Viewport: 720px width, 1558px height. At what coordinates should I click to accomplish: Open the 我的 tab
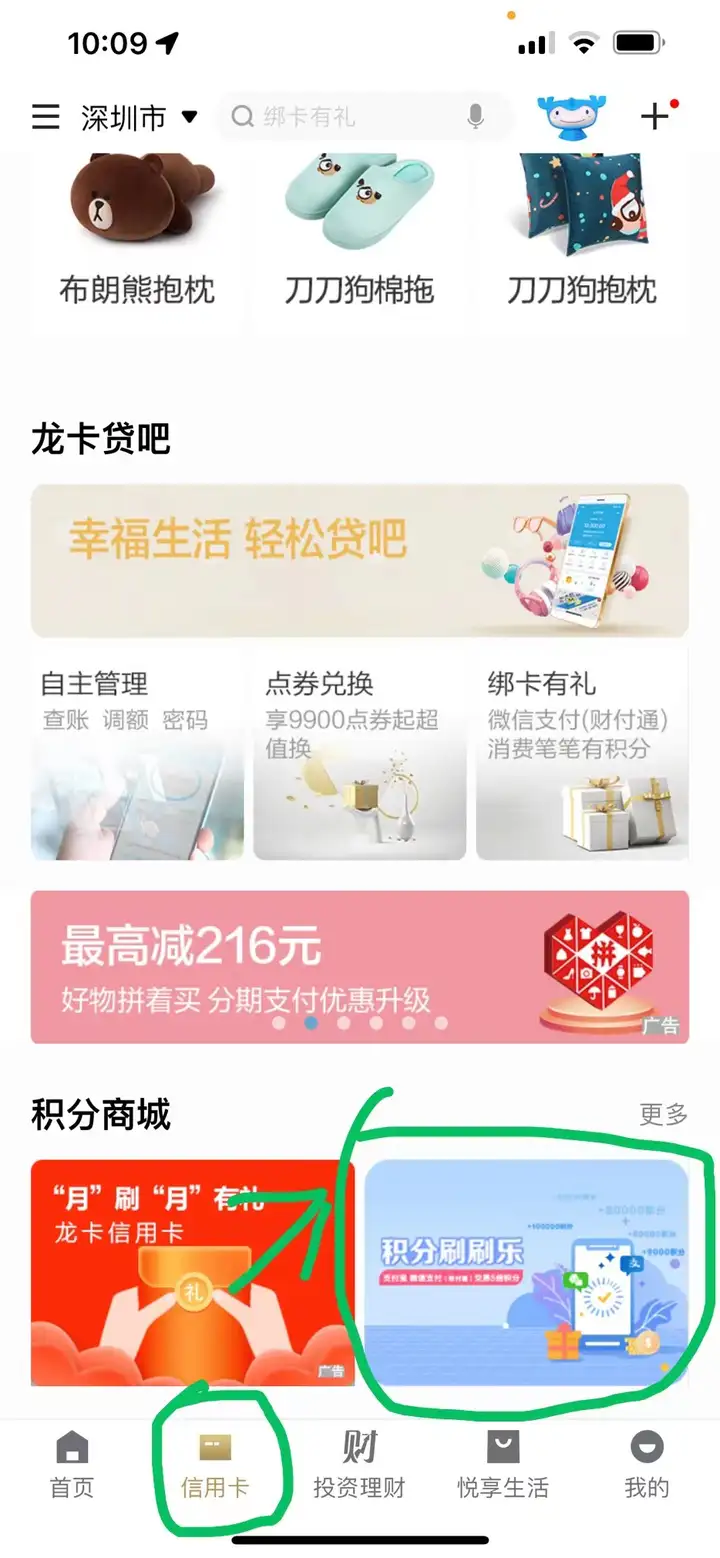click(646, 1464)
